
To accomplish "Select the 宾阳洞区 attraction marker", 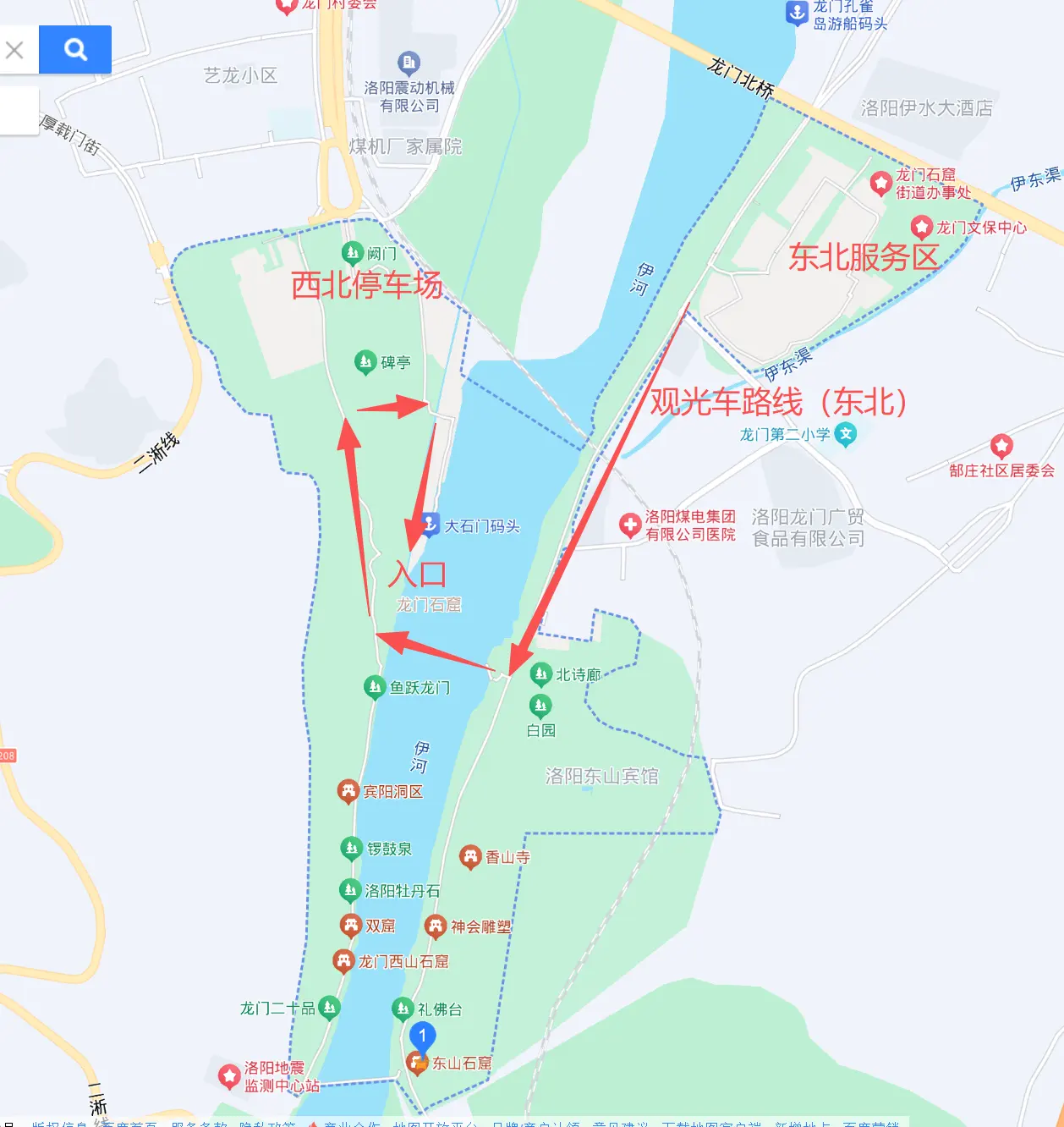I will click(x=348, y=791).
